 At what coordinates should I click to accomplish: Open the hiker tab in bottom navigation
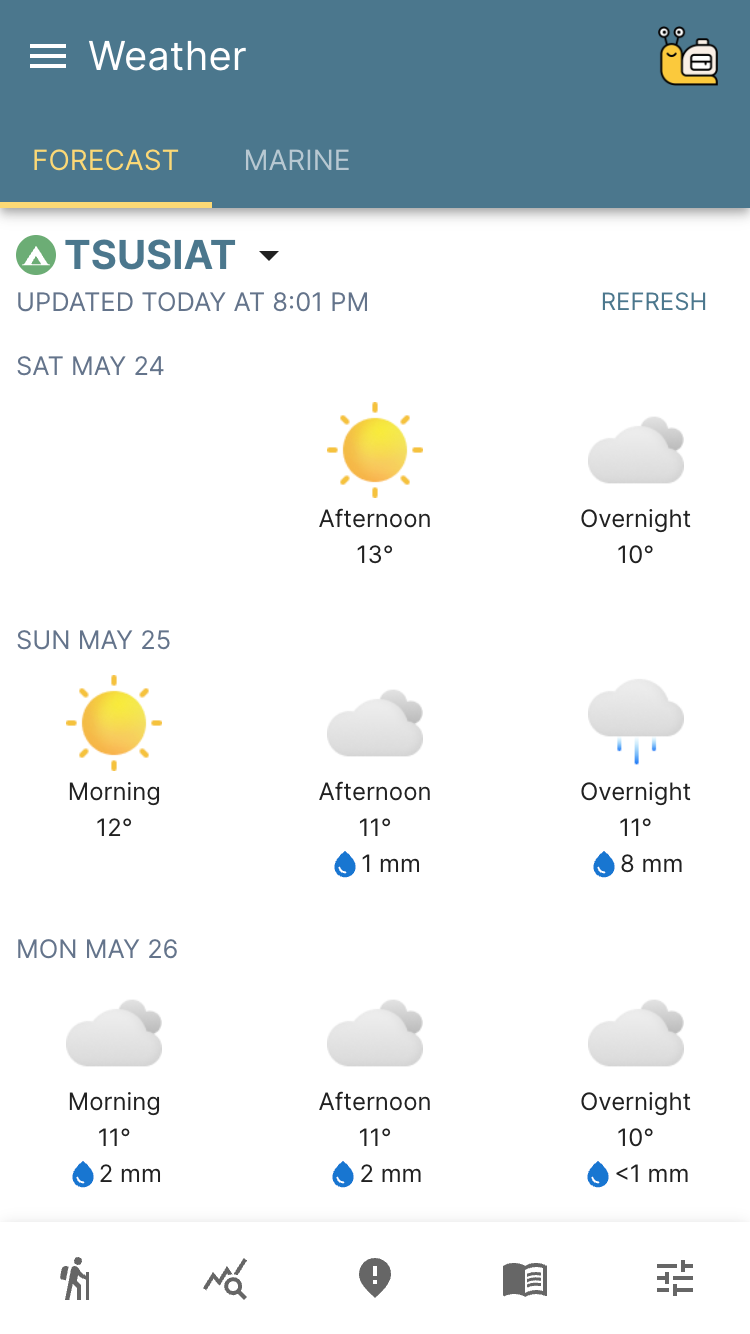point(75,1278)
